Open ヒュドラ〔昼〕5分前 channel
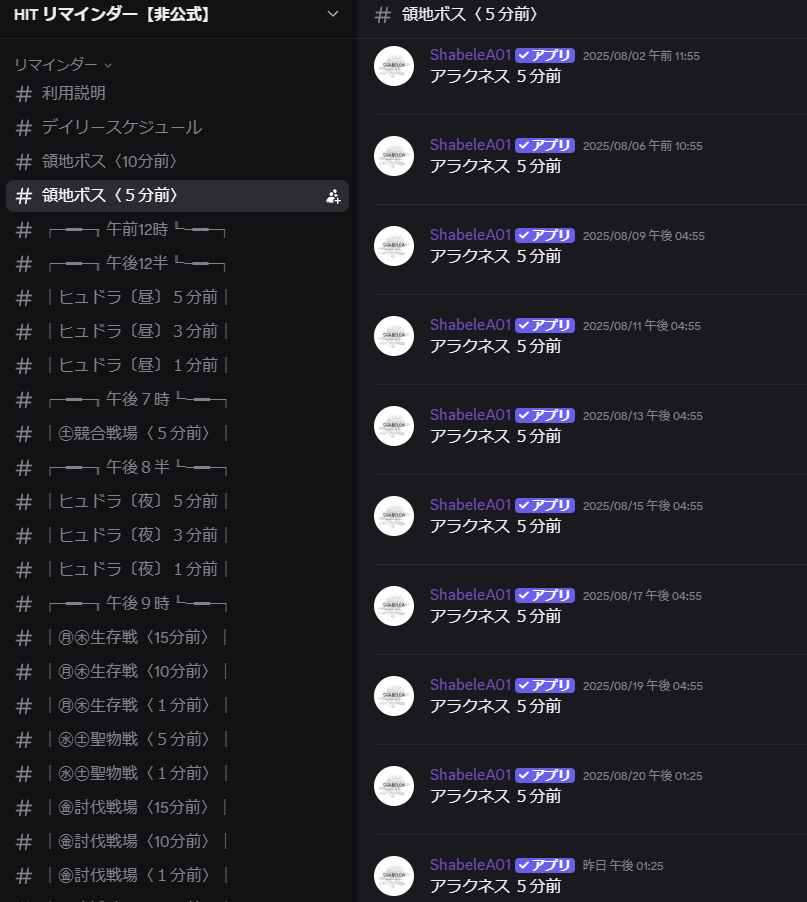This screenshot has height=902, width=807. pyautogui.click(x=138, y=297)
